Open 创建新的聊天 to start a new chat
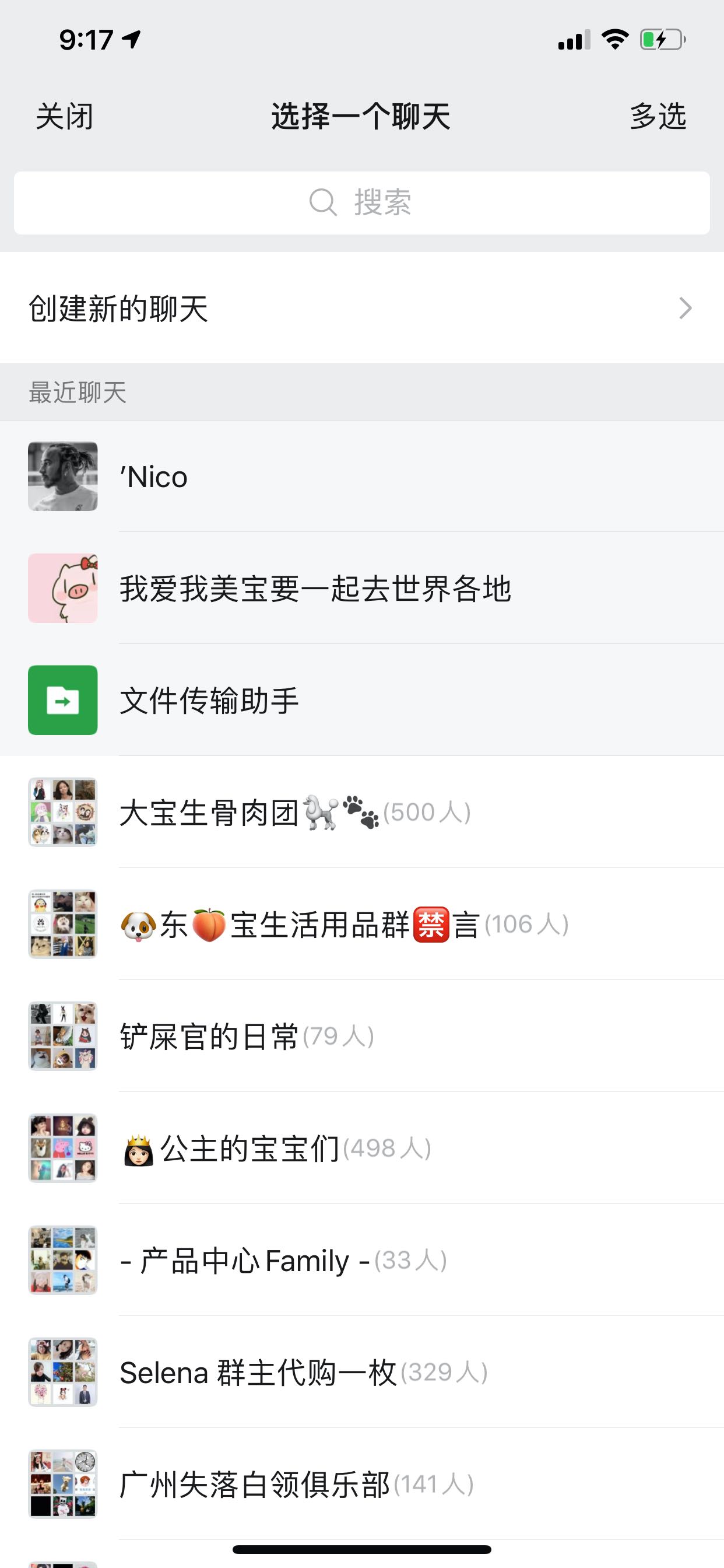The image size is (724, 1568). pyautogui.click(x=361, y=308)
